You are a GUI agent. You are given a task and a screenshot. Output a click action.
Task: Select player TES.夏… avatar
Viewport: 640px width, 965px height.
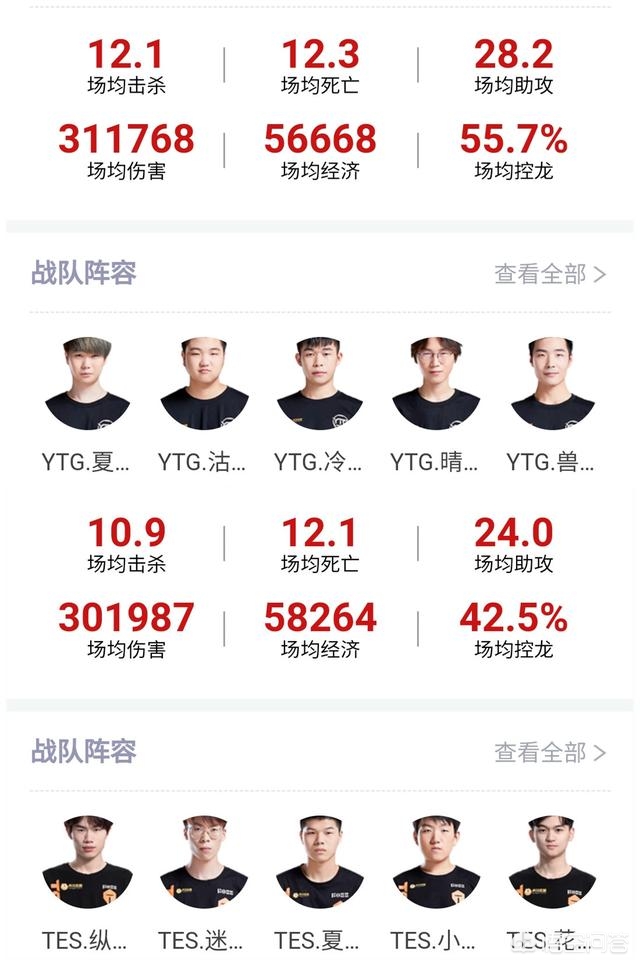coord(320,862)
